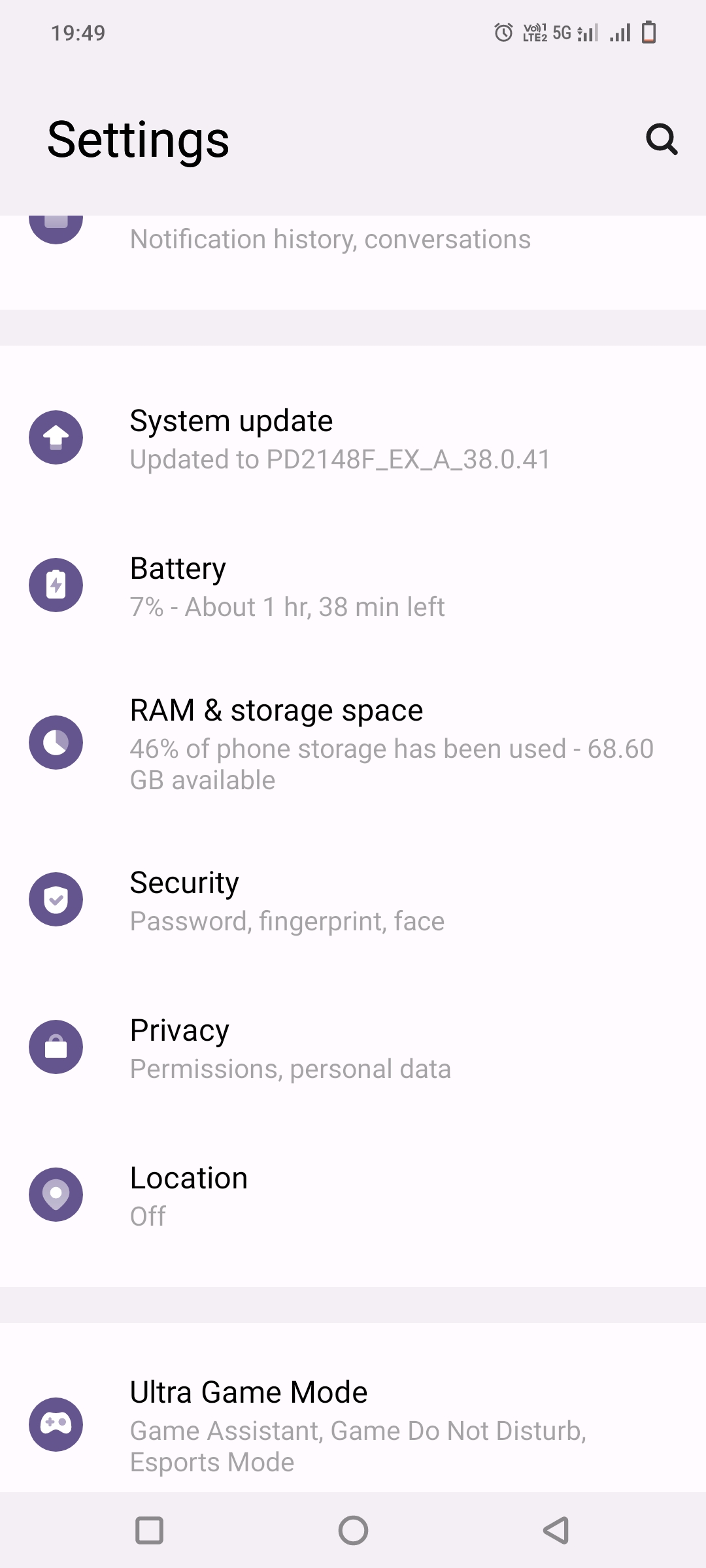Open System update settings
The image size is (706, 1568).
click(x=340, y=438)
